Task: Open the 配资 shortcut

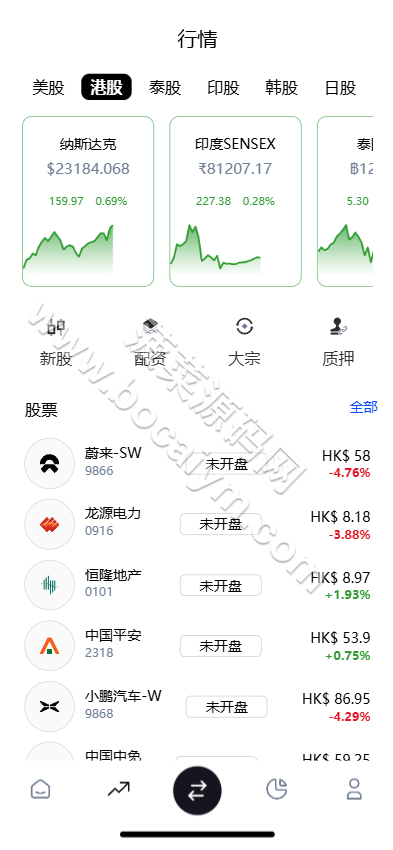Action: tap(150, 343)
